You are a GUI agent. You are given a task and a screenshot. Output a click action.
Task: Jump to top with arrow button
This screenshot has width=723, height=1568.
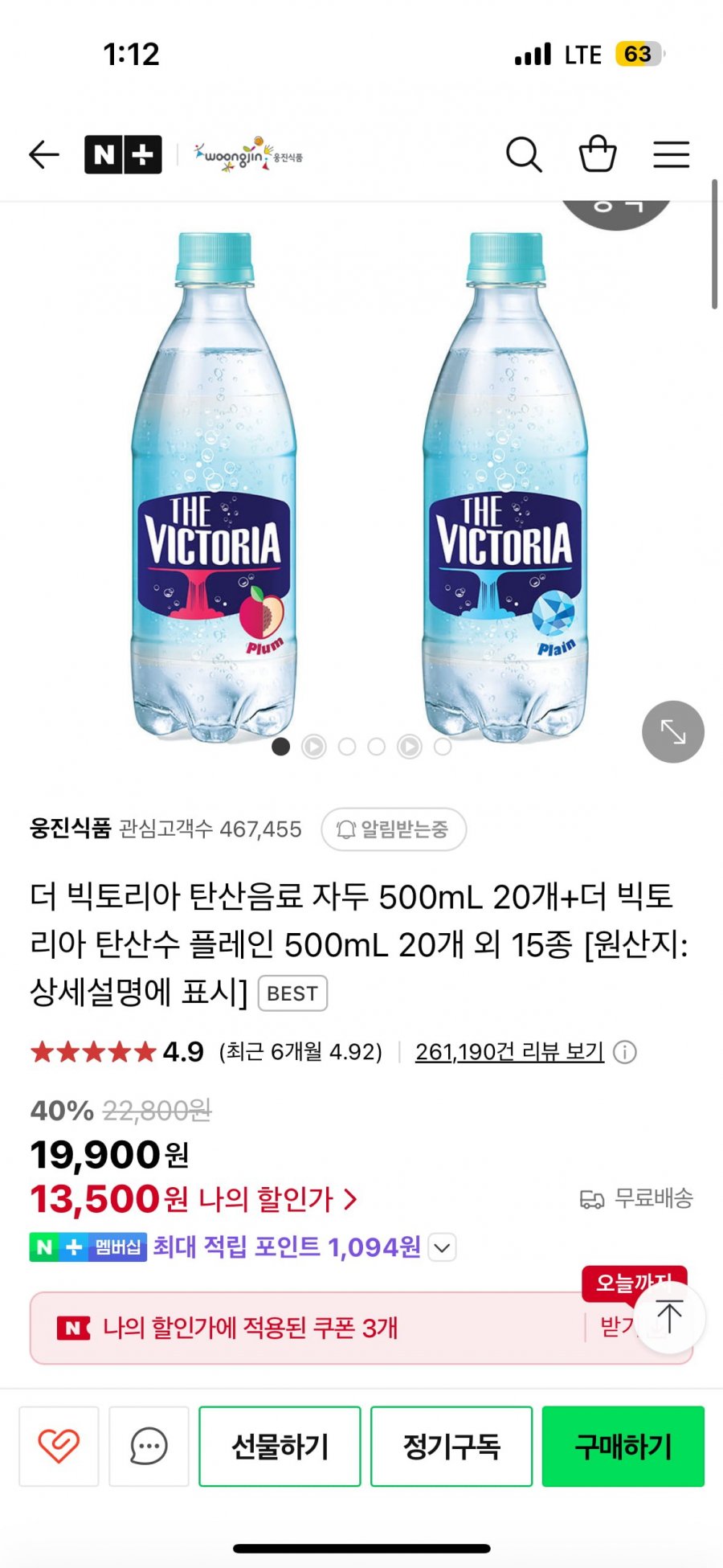coord(669,1318)
